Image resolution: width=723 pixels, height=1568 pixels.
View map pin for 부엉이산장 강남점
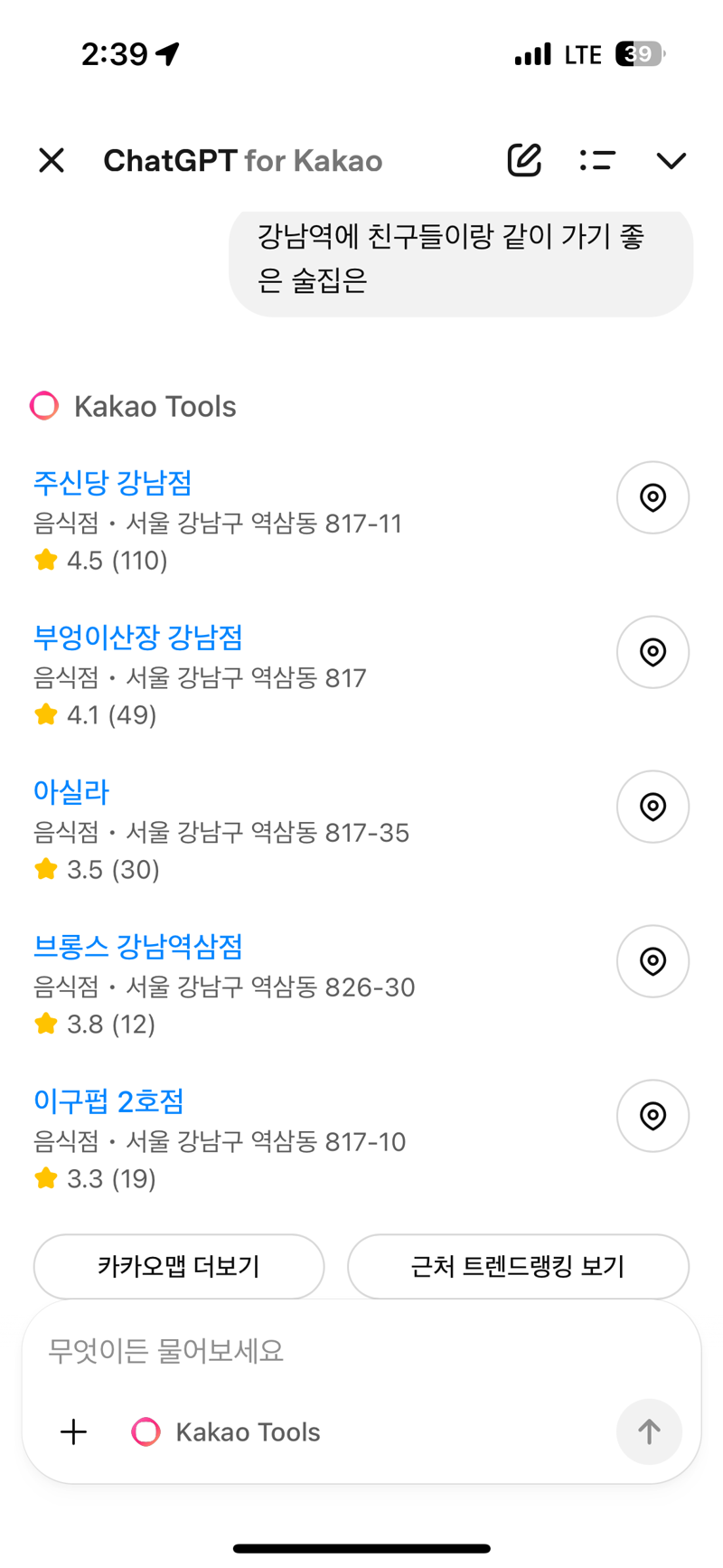[x=653, y=652]
